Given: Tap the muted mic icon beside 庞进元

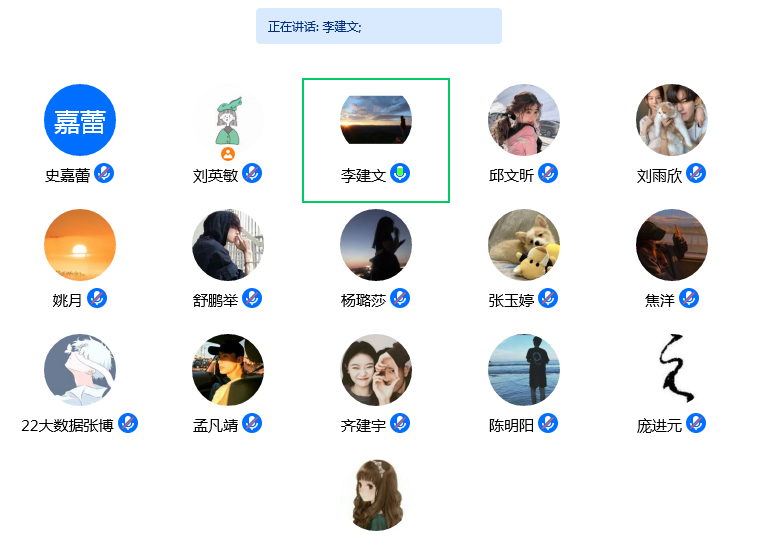Looking at the screenshot, I should [696, 424].
